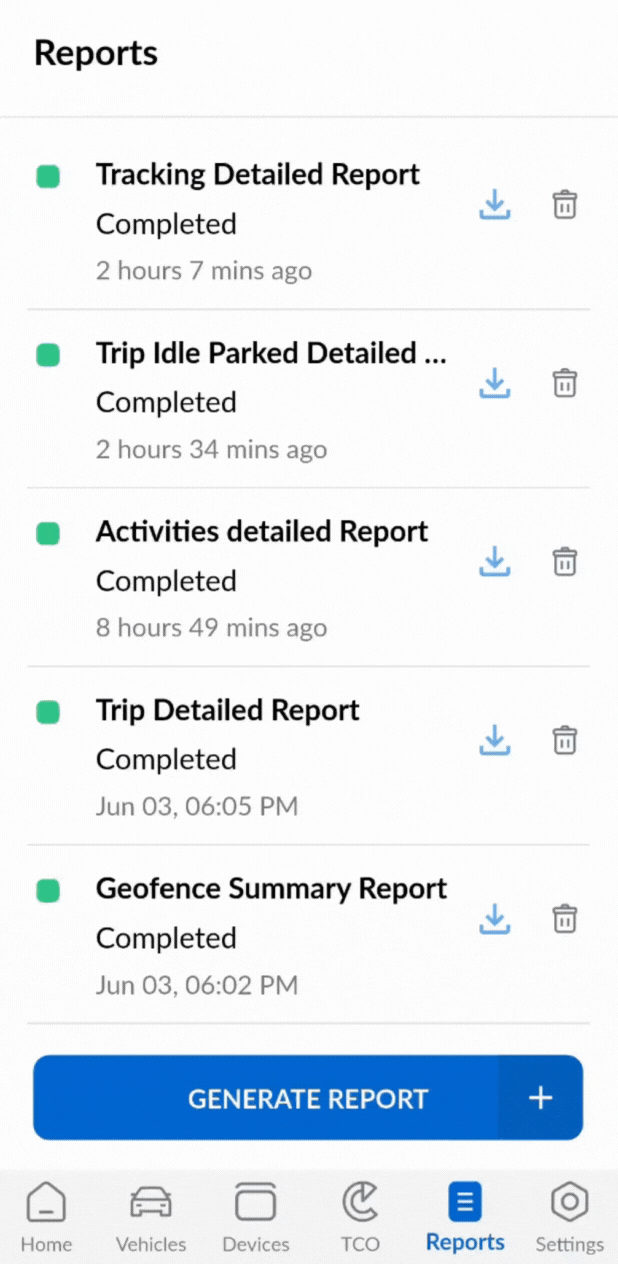Download the Trip Idle Parked Detailed report
The width and height of the screenshot is (618, 1264).
495,383
